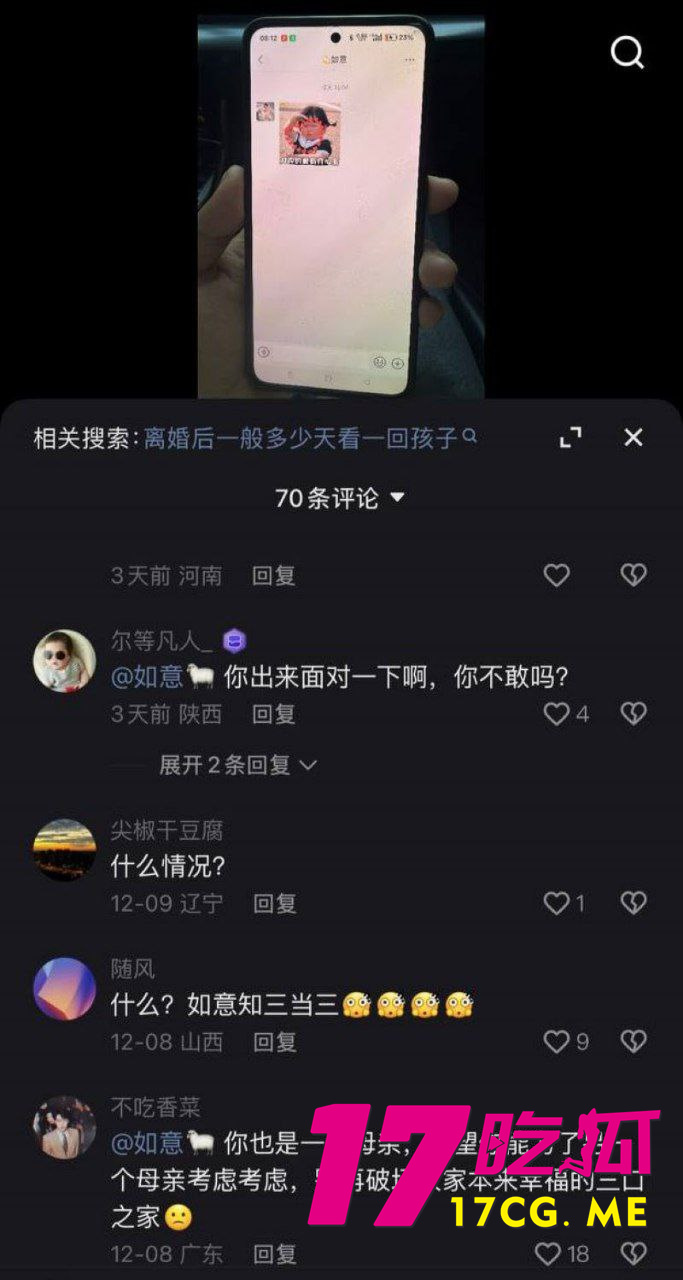Dislike 随风's comment
The height and width of the screenshot is (1280, 683).
point(633,1042)
